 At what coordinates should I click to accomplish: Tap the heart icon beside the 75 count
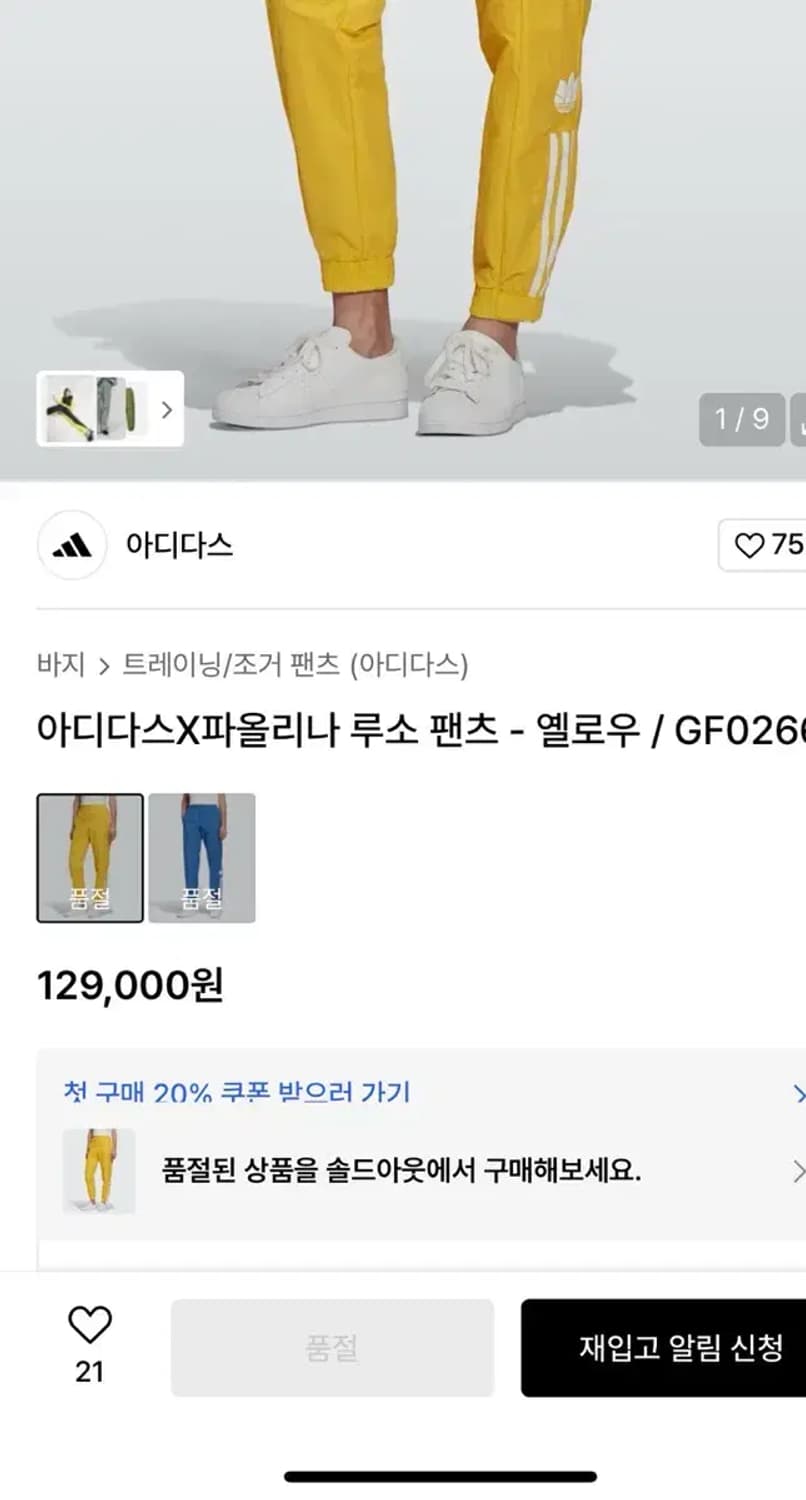752,546
